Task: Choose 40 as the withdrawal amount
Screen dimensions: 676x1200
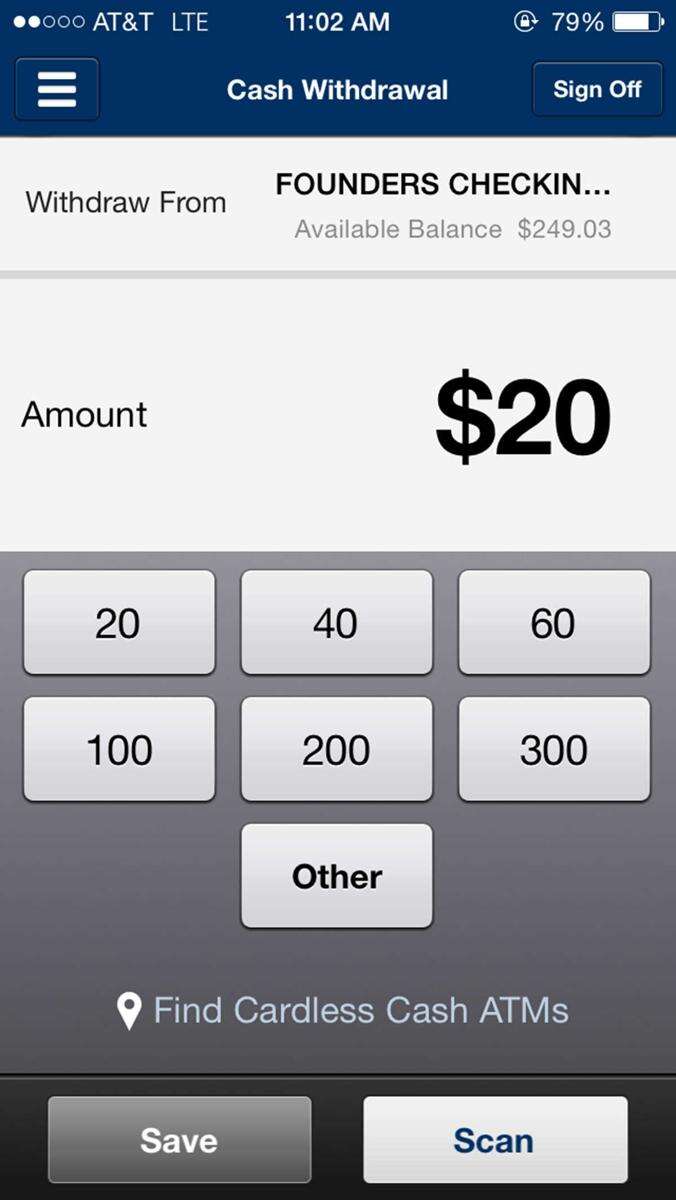Action: [337, 623]
